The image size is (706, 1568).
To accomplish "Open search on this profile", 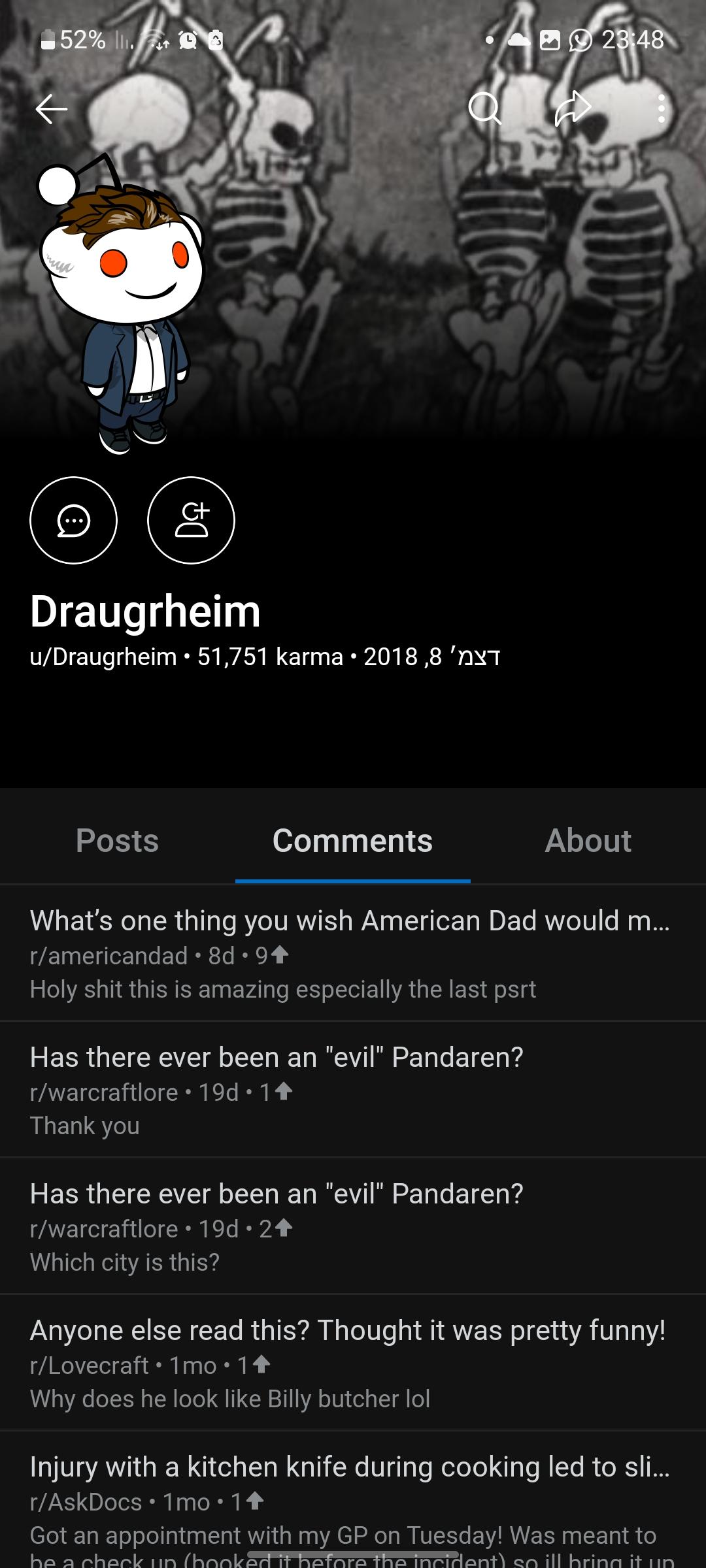I will coord(485,108).
